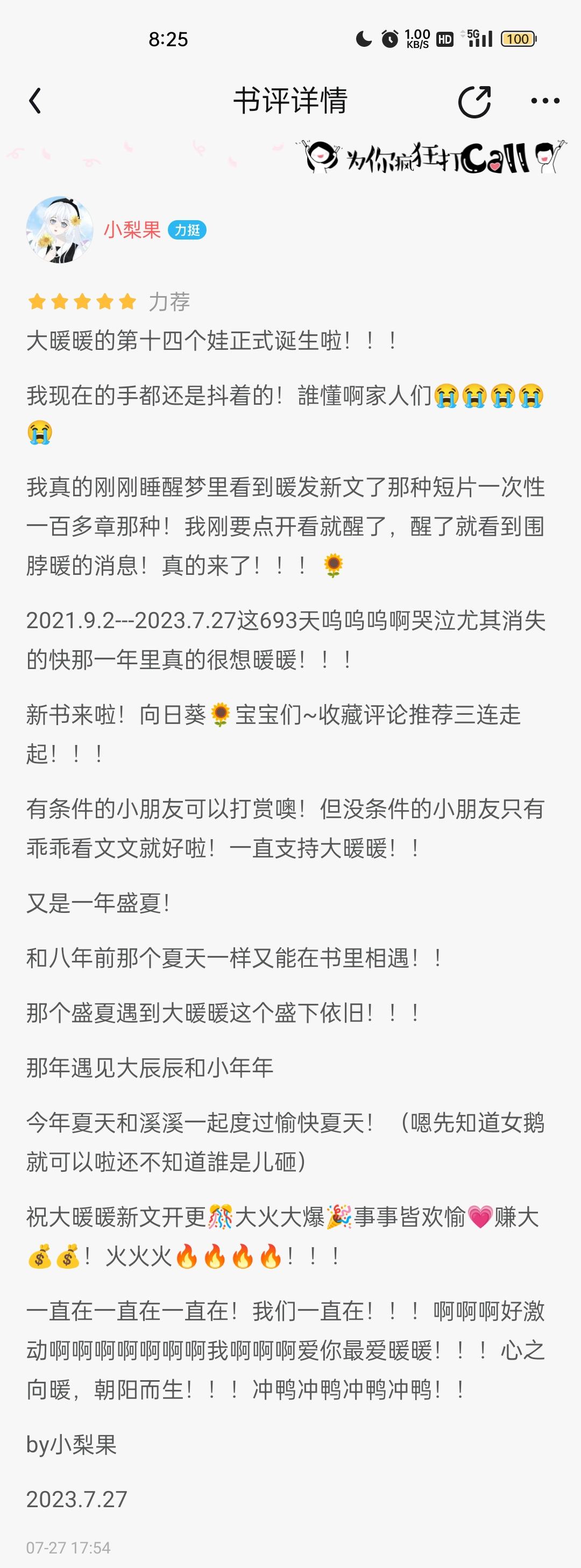Go back from the review details page
The image size is (581, 1568).
[36, 101]
